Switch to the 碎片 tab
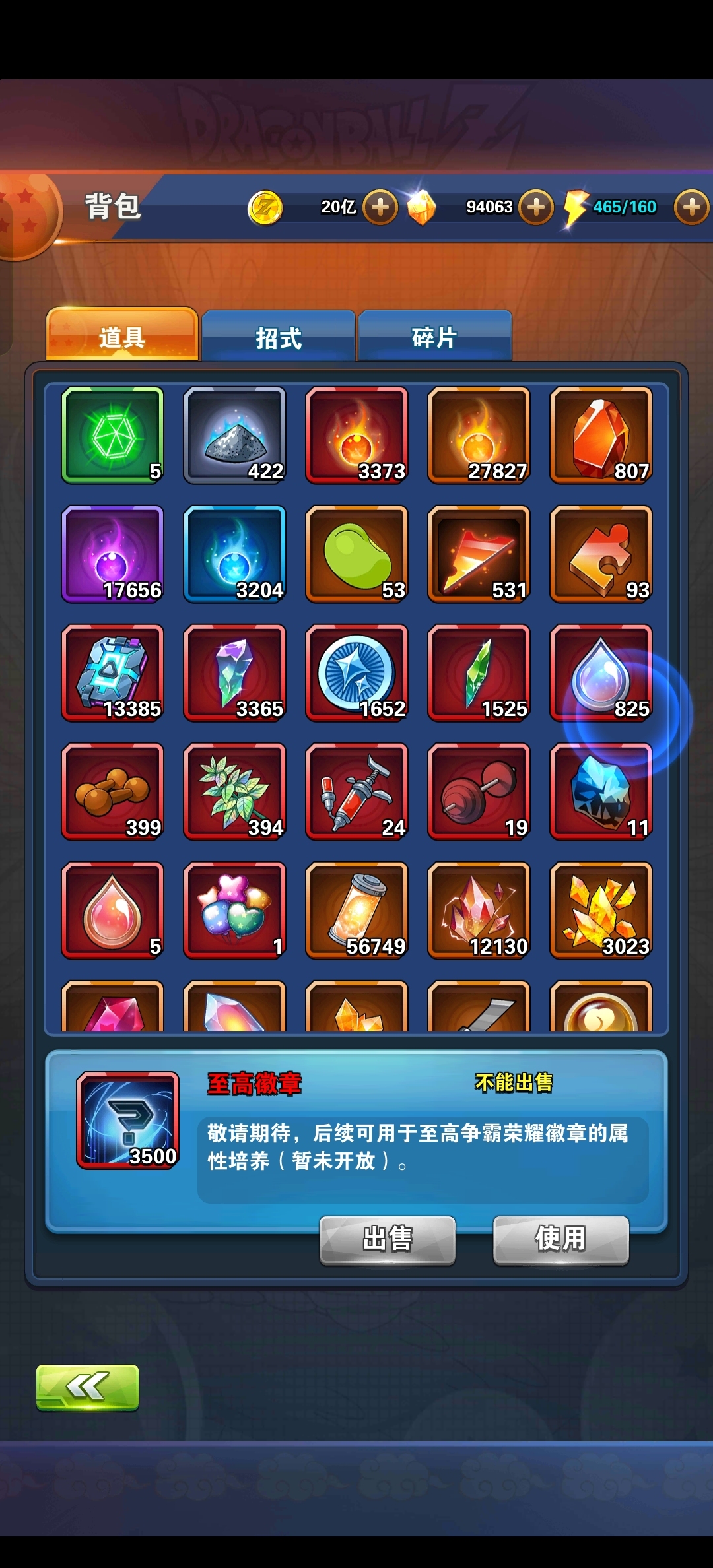 [x=434, y=337]
